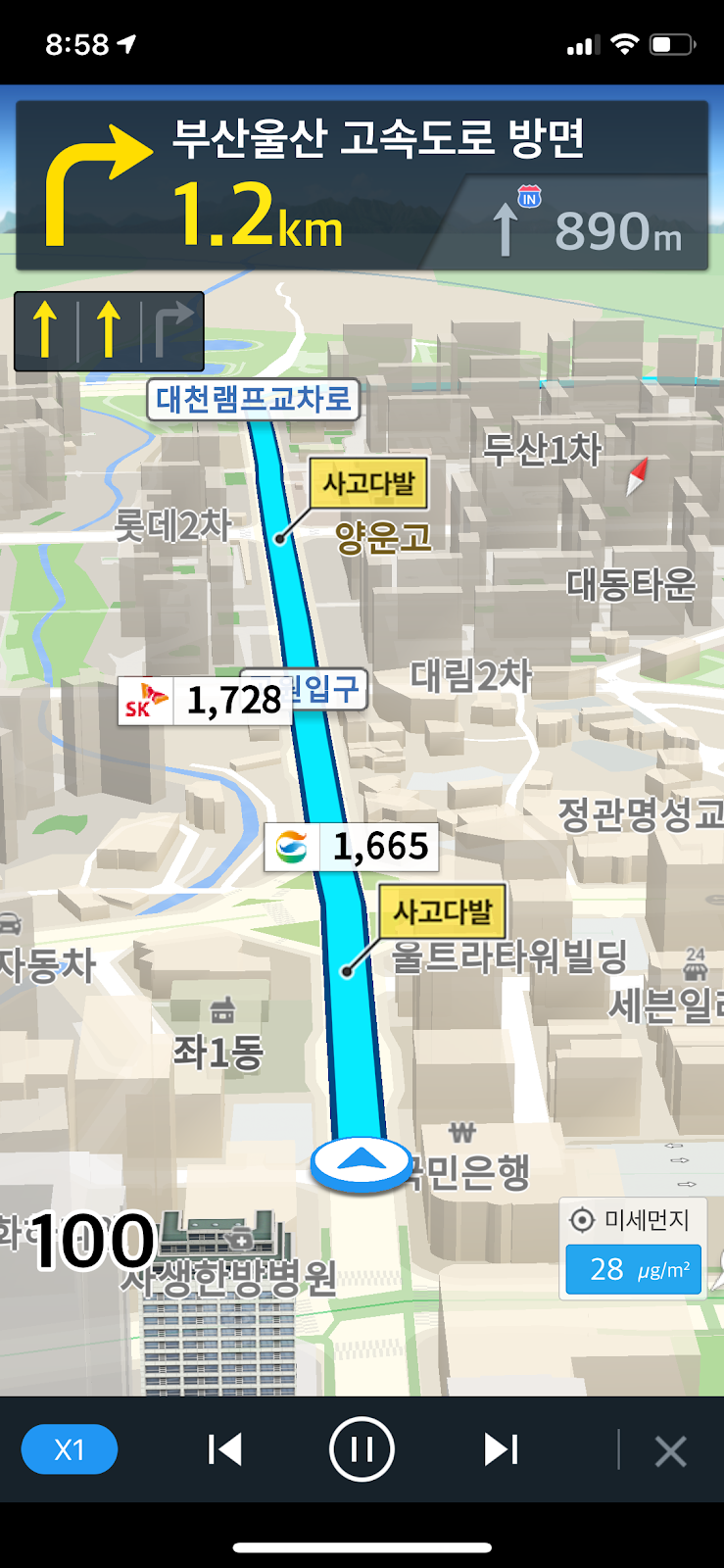Skip to the previous route section
Image resolution: width=724 pixels, height=1568 pixels.
[225, 1449]
